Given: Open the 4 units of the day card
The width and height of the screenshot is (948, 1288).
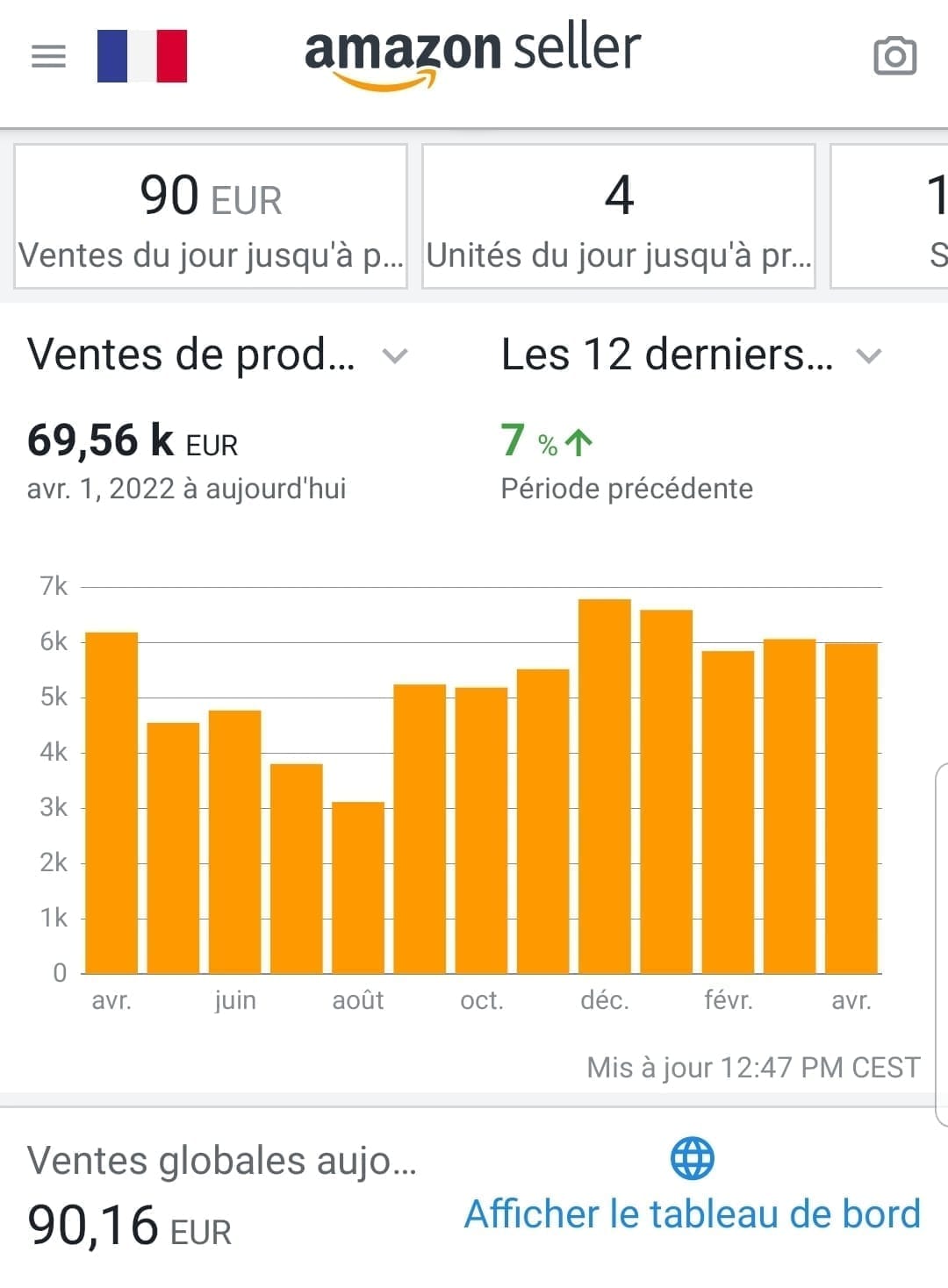Looking at the screenshot, I should pos(619,217).
